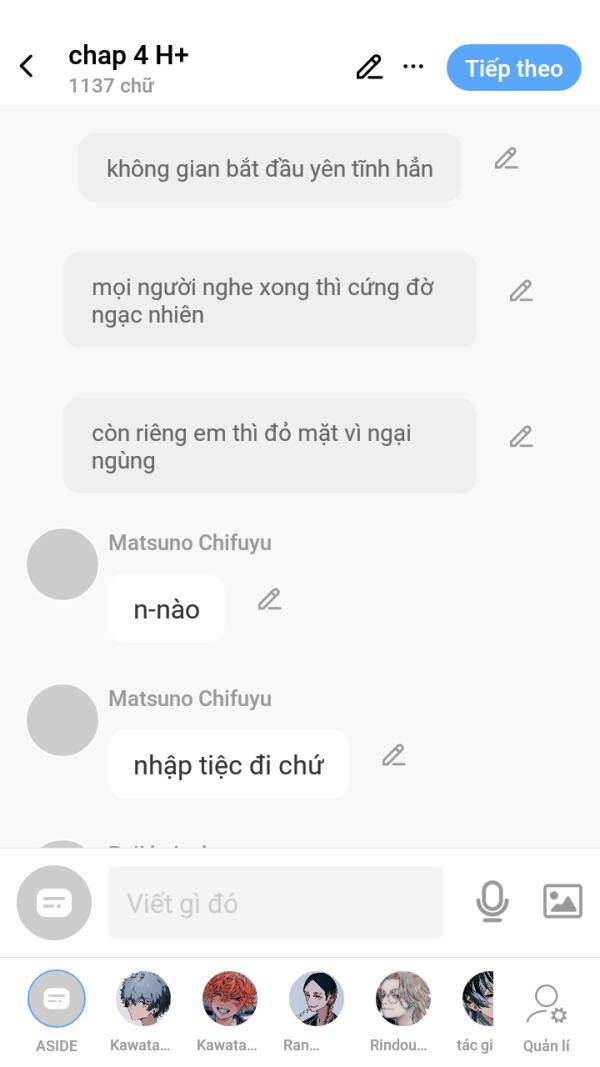Choose the red-haired Kawata character
This screenshot has width=600, height=1067.
coord(228,1011)
